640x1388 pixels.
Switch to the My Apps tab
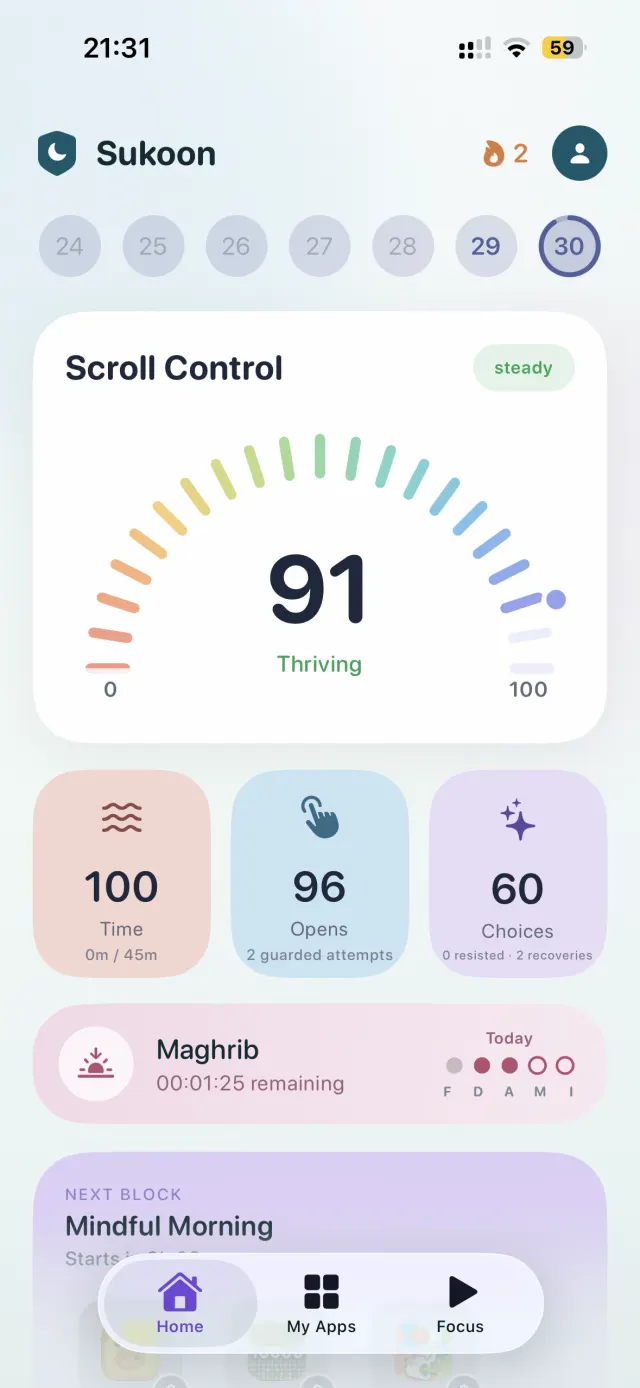(321, 1303)
